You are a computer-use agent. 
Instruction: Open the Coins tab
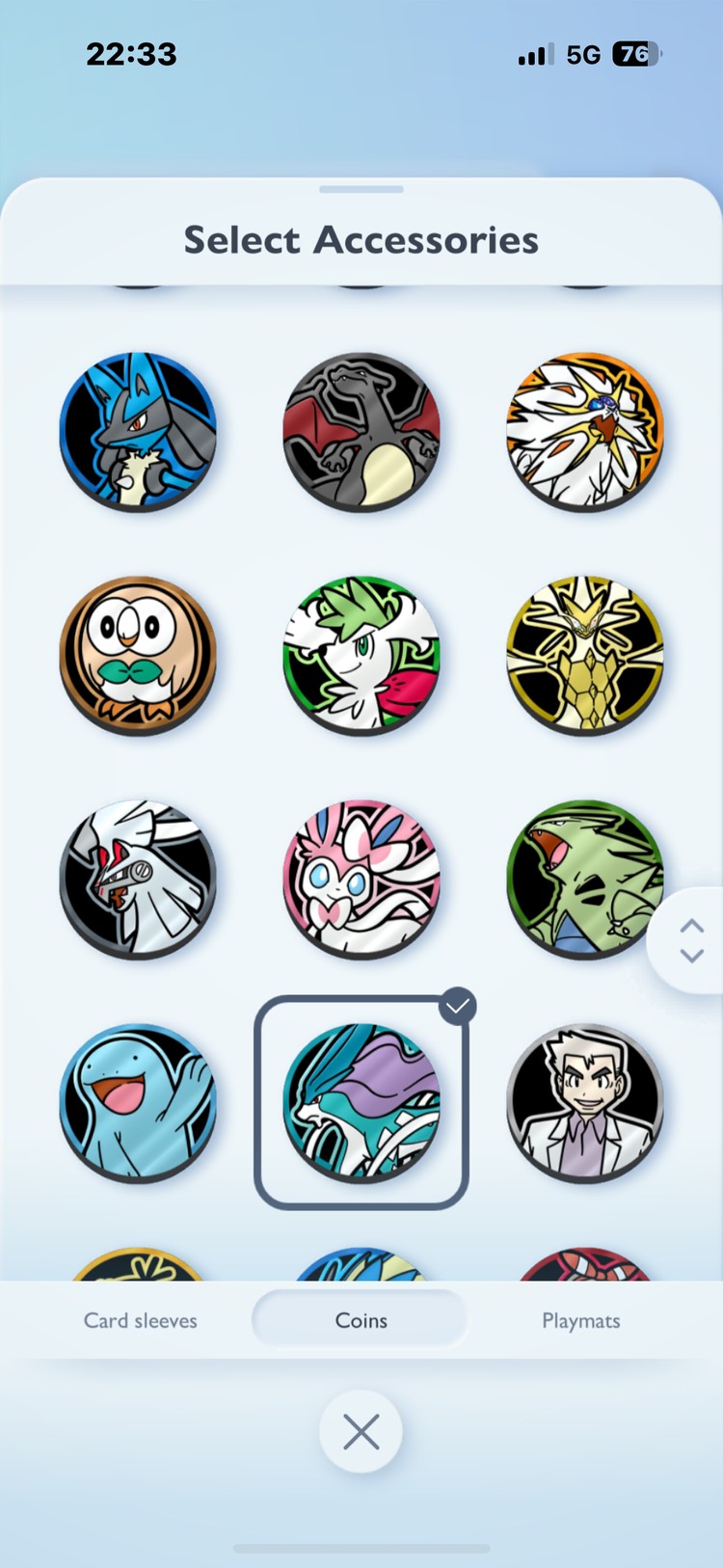coord(361,1320)
